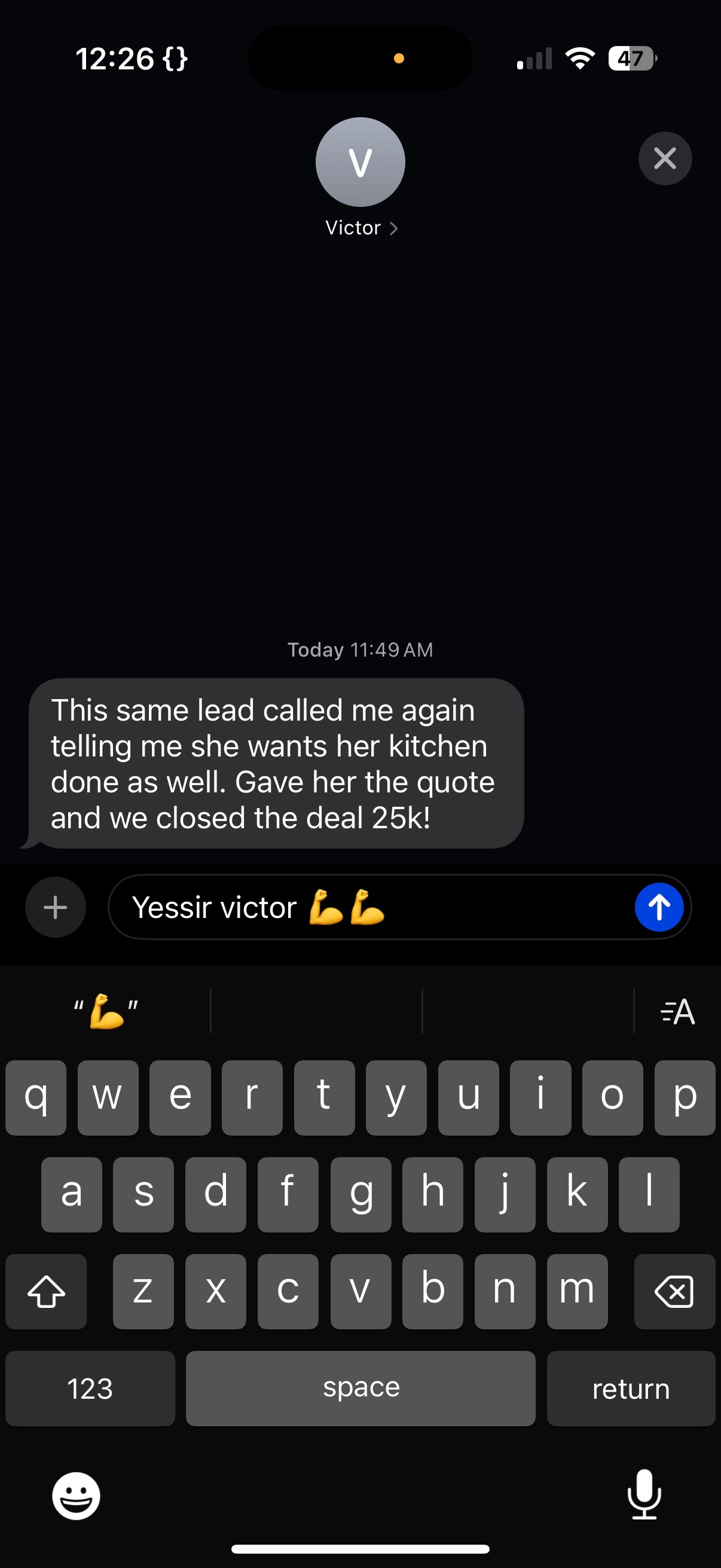Tap the shift key

[x=46, y=1291]
